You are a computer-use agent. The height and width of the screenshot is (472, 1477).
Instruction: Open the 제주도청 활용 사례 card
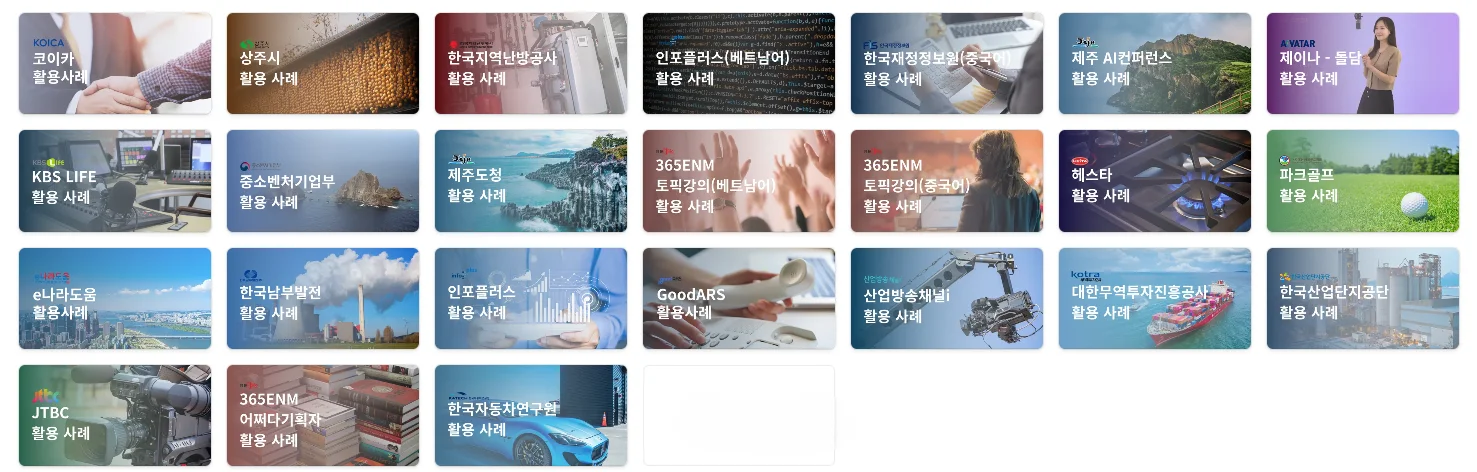pyautogui.click(x=531, y=181)
